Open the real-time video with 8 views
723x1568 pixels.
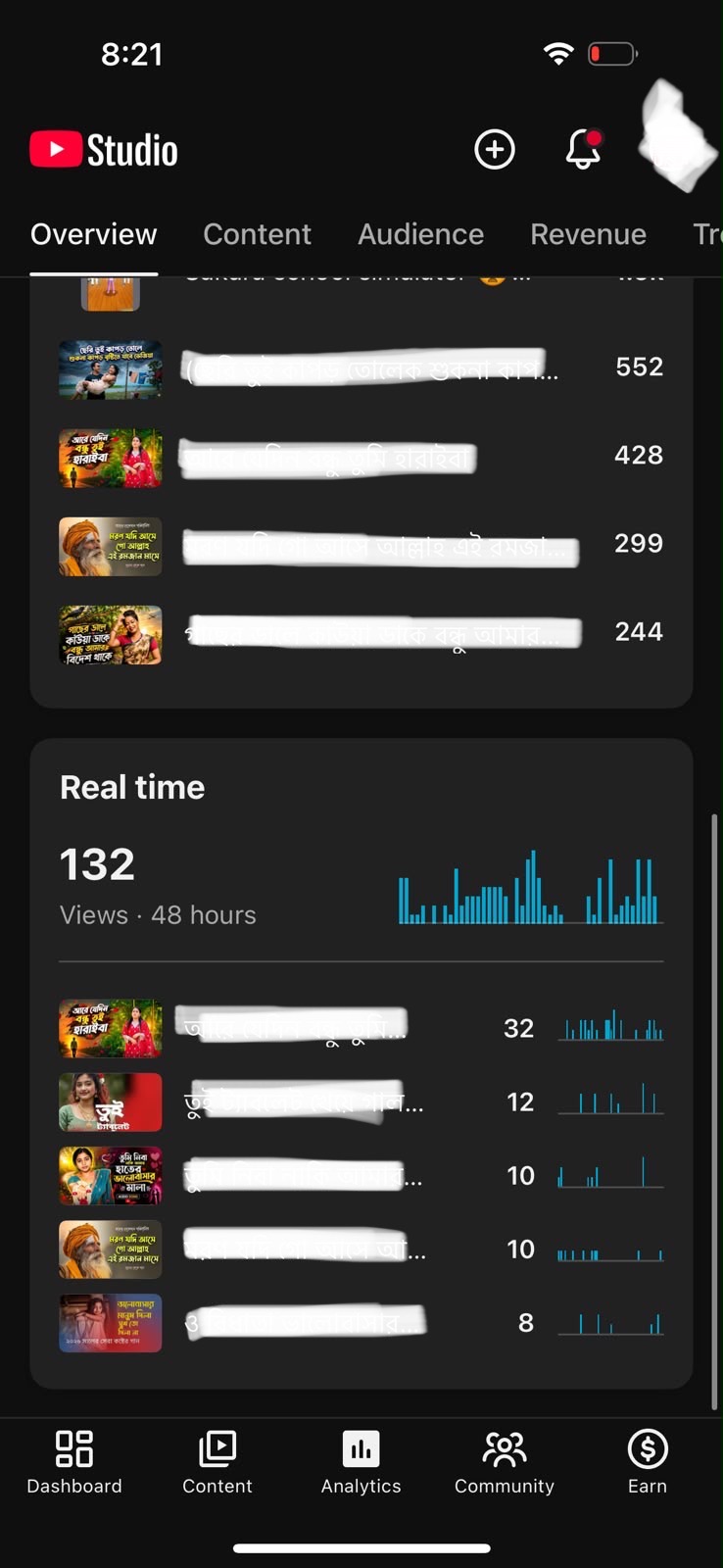pos(361,1323)
